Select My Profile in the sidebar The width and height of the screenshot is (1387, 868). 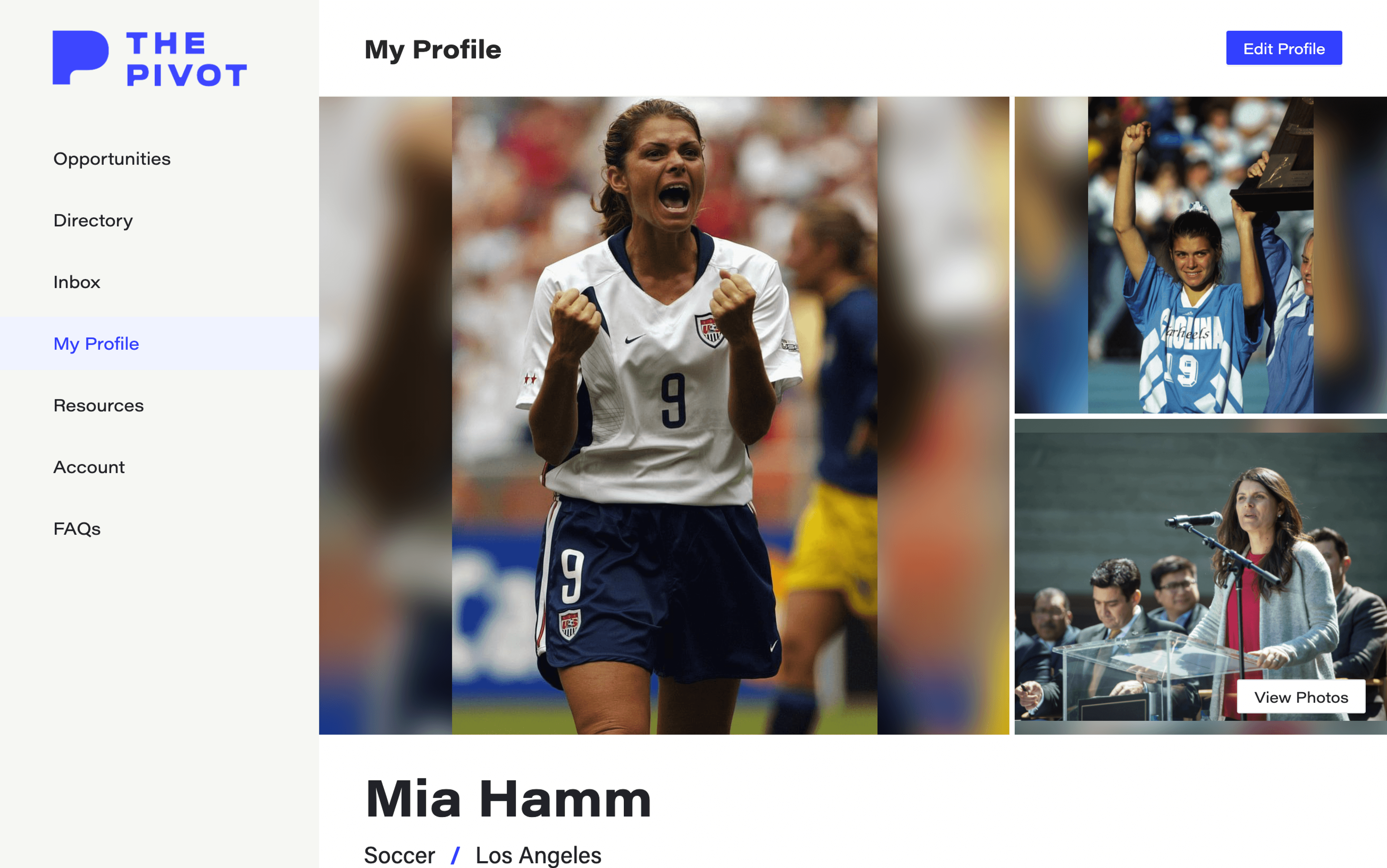96,343
